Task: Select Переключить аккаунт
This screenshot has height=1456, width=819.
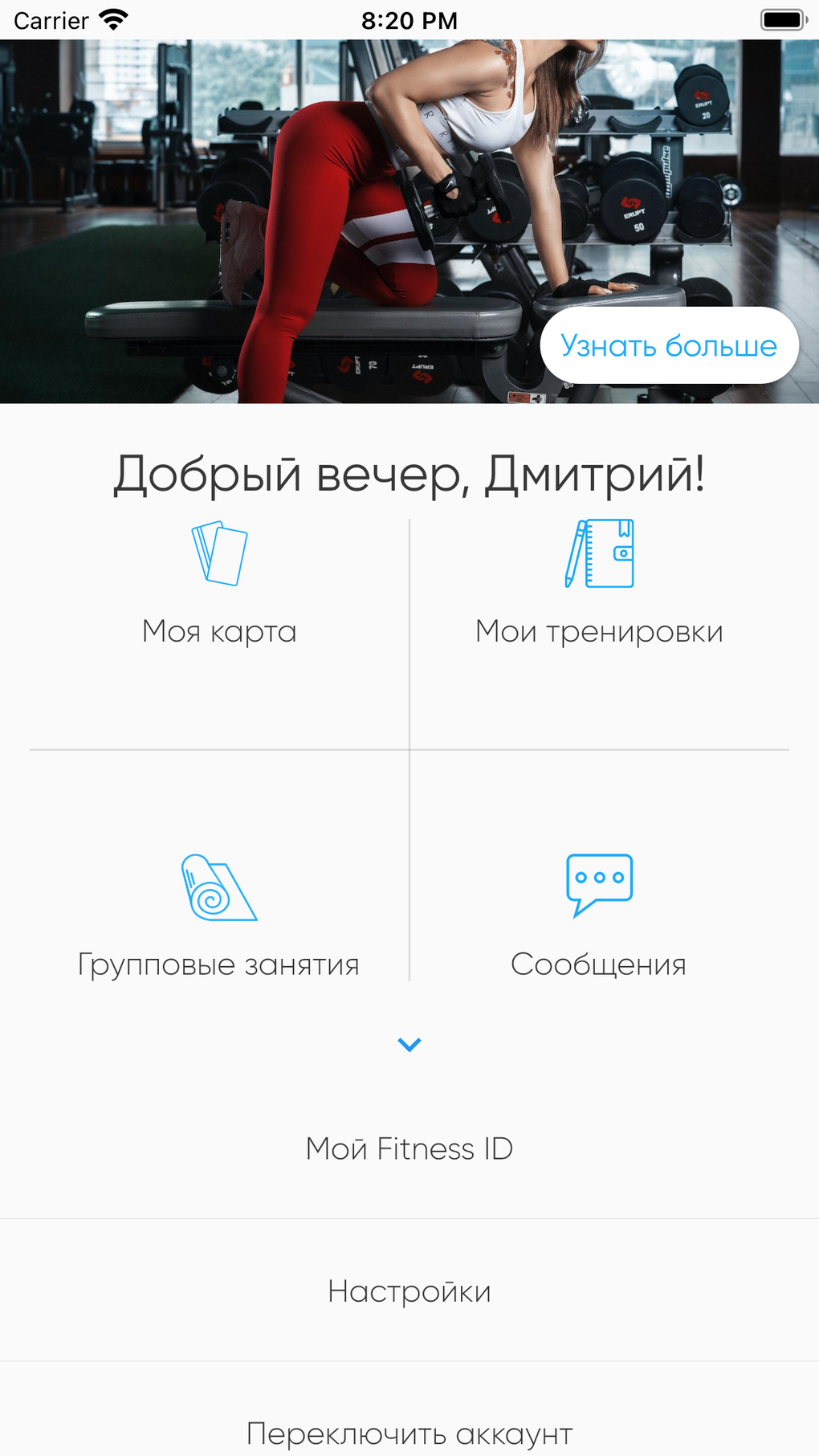Action: coord(409,1432)
